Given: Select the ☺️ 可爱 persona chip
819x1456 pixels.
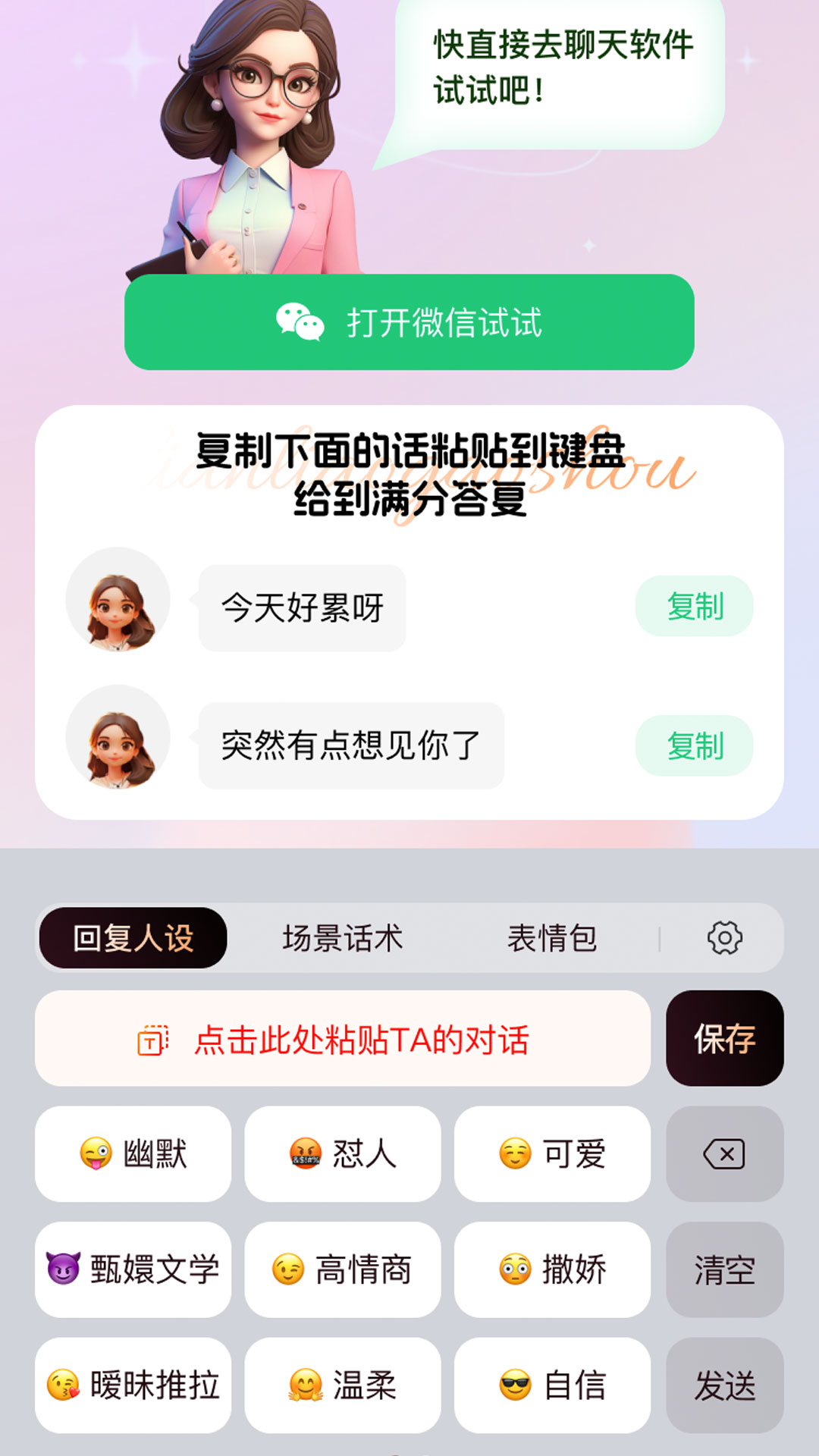Looking at the screenshot, I should (552, 1153).
